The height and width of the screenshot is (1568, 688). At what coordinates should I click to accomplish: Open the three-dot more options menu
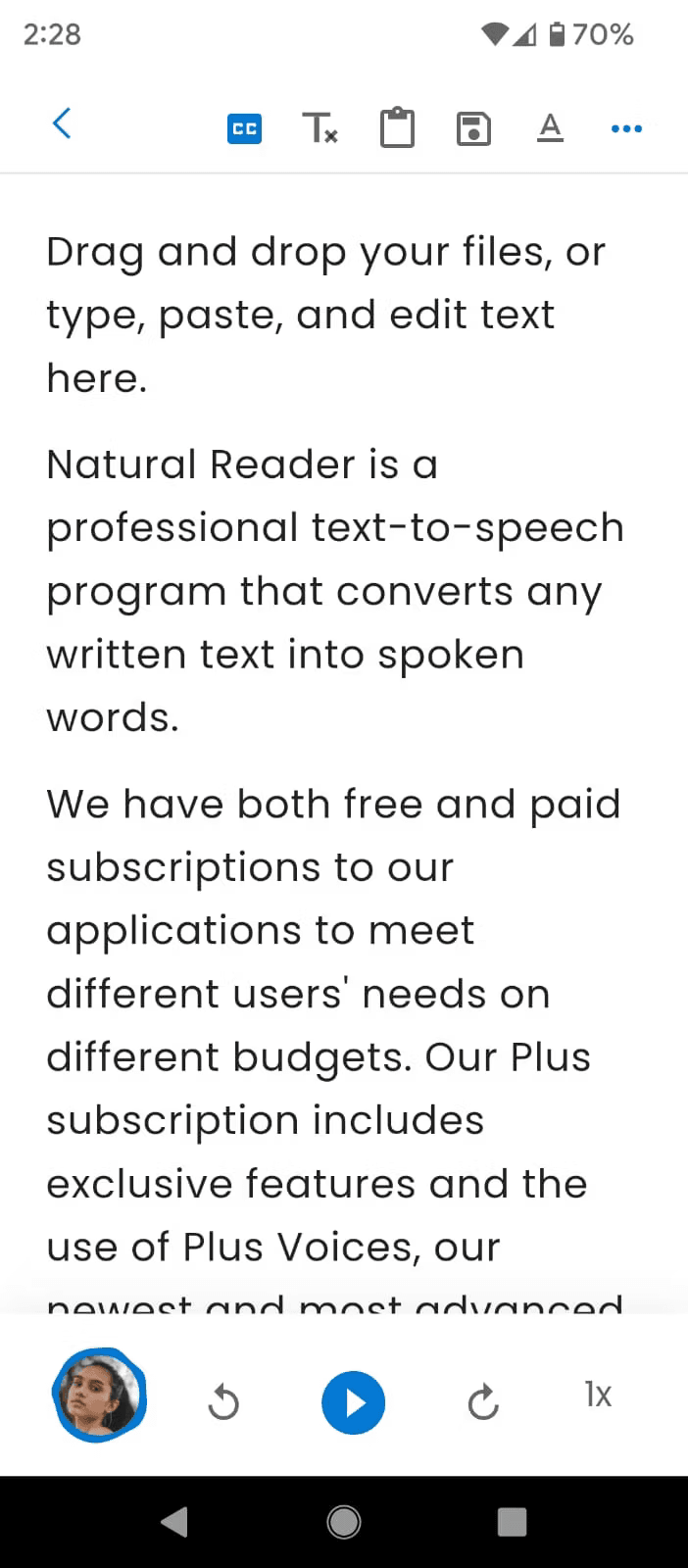[626, 128]
